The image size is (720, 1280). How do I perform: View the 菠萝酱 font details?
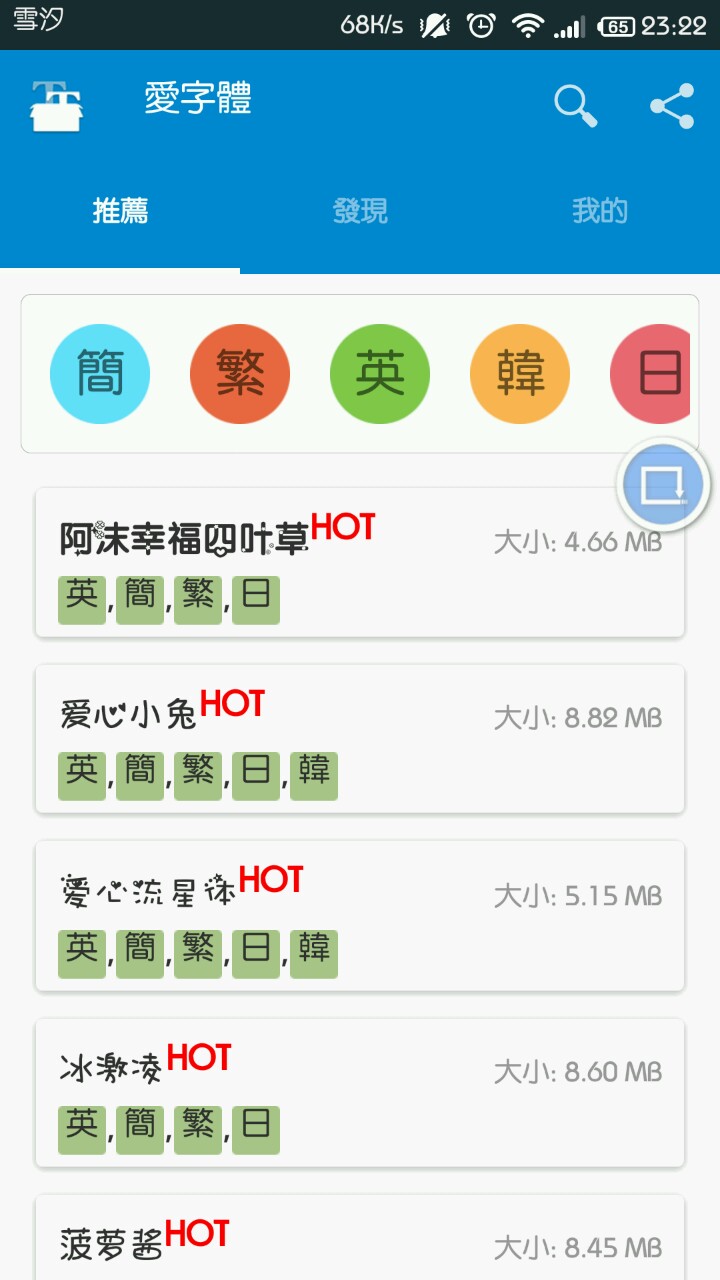[360, 1240]
